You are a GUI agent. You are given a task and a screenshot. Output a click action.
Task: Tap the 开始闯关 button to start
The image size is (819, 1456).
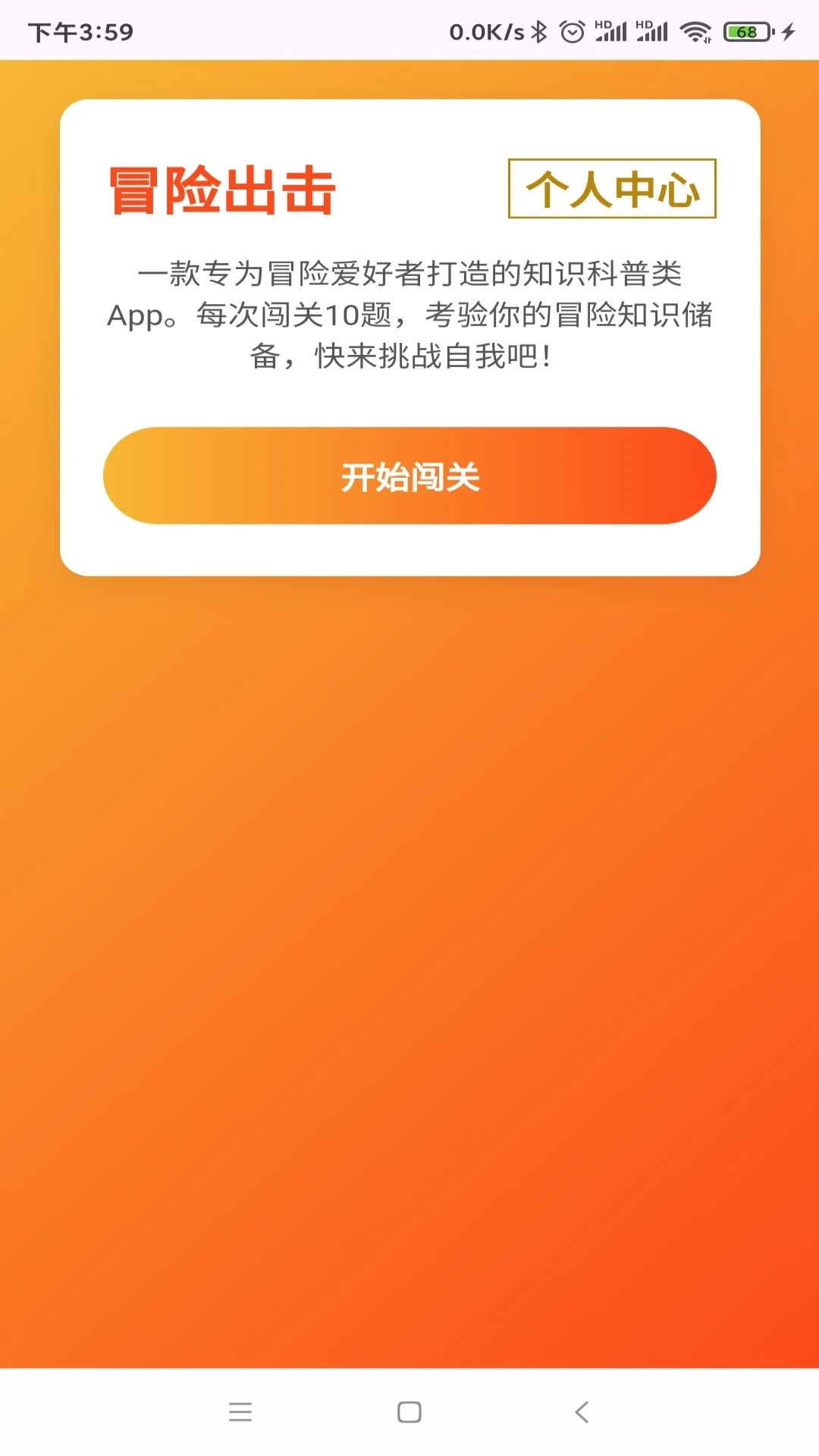coord(409,475)
